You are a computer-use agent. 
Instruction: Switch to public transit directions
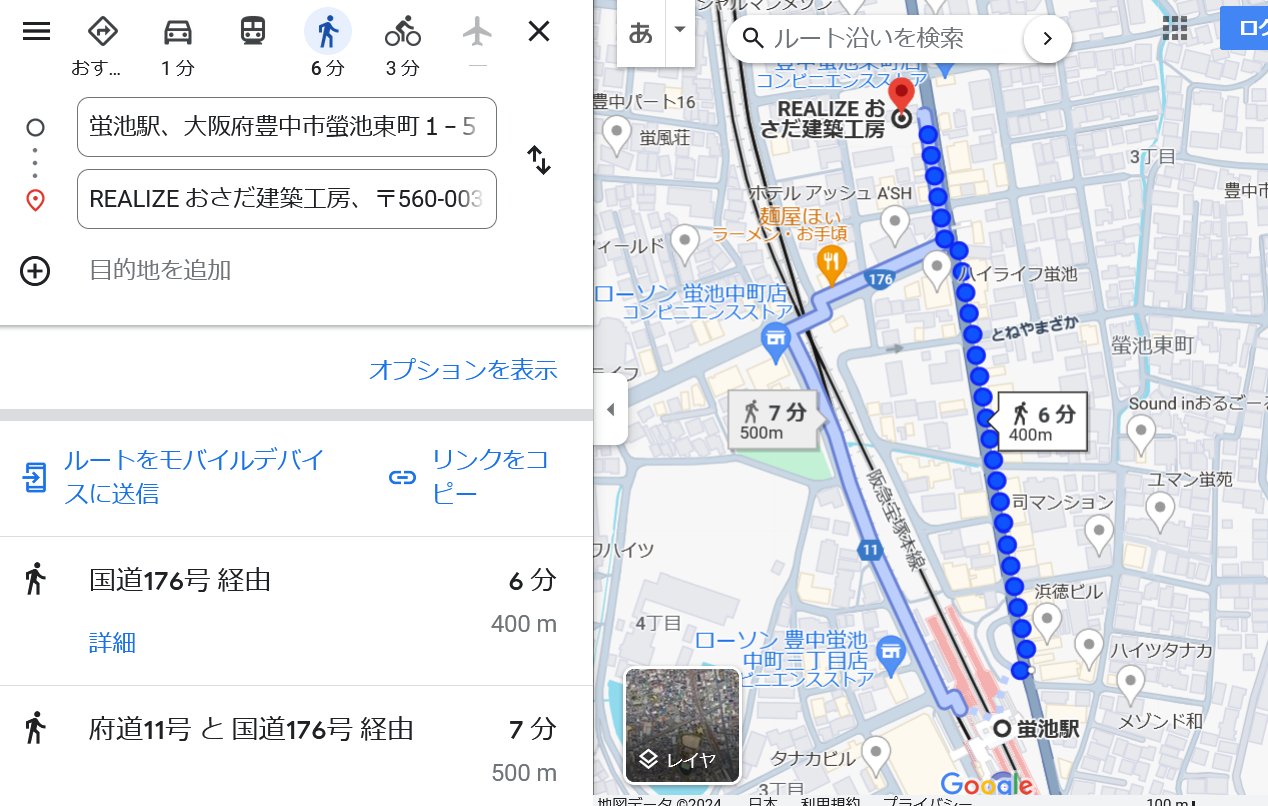pos(253,33)
